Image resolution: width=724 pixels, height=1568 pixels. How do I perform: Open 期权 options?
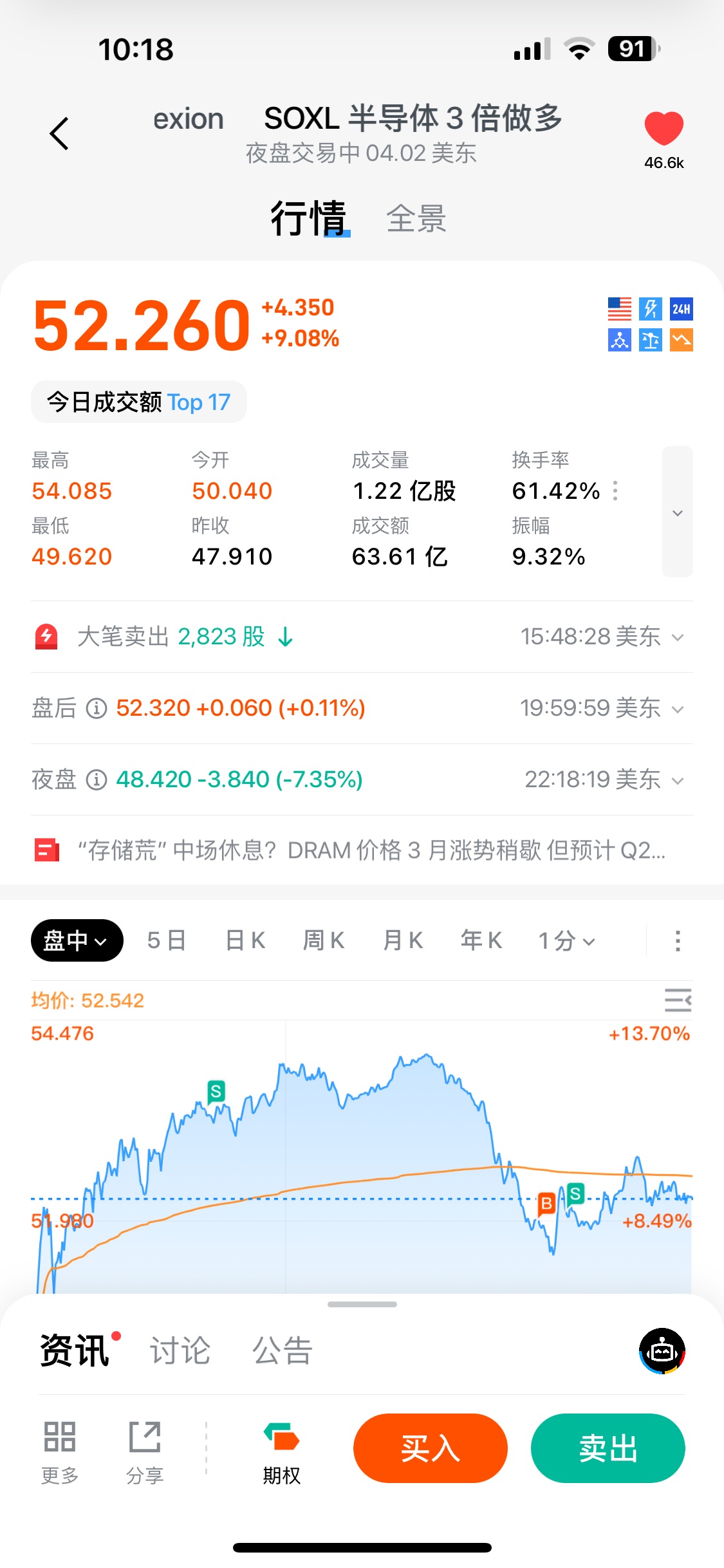(281, 1453)
